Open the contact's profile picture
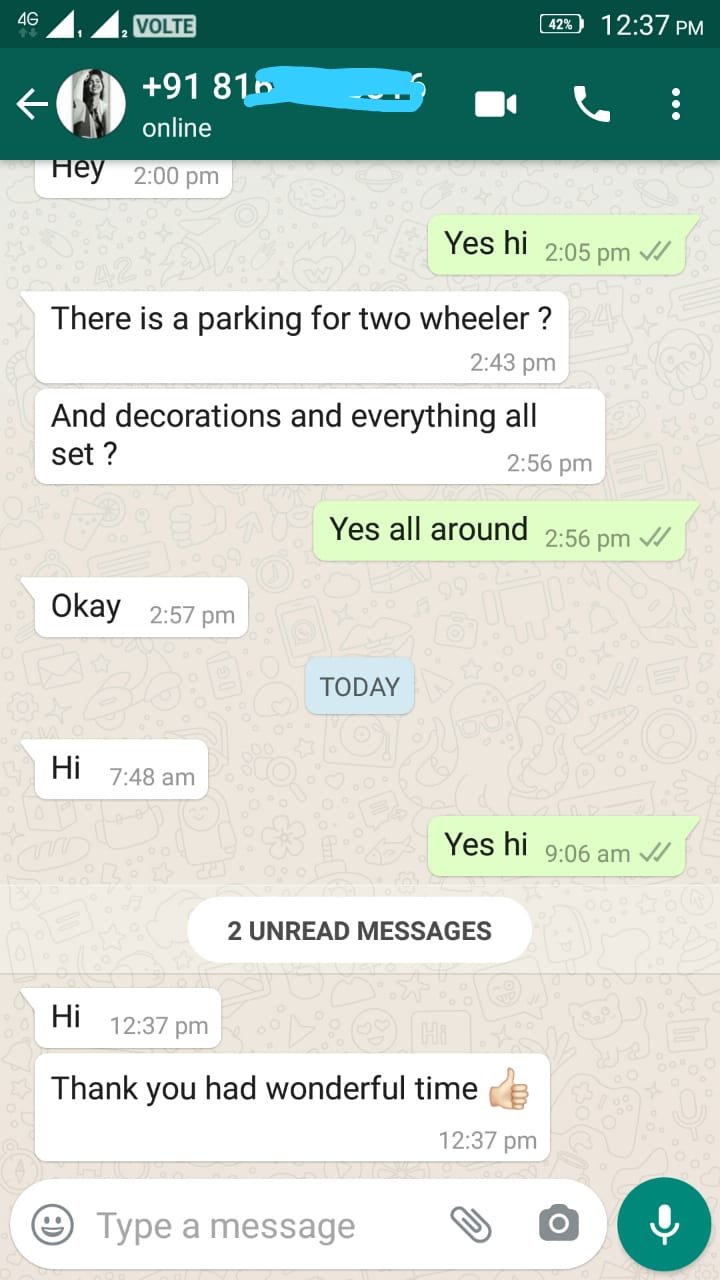The image size is (720, 1280). tap(91, 104)
